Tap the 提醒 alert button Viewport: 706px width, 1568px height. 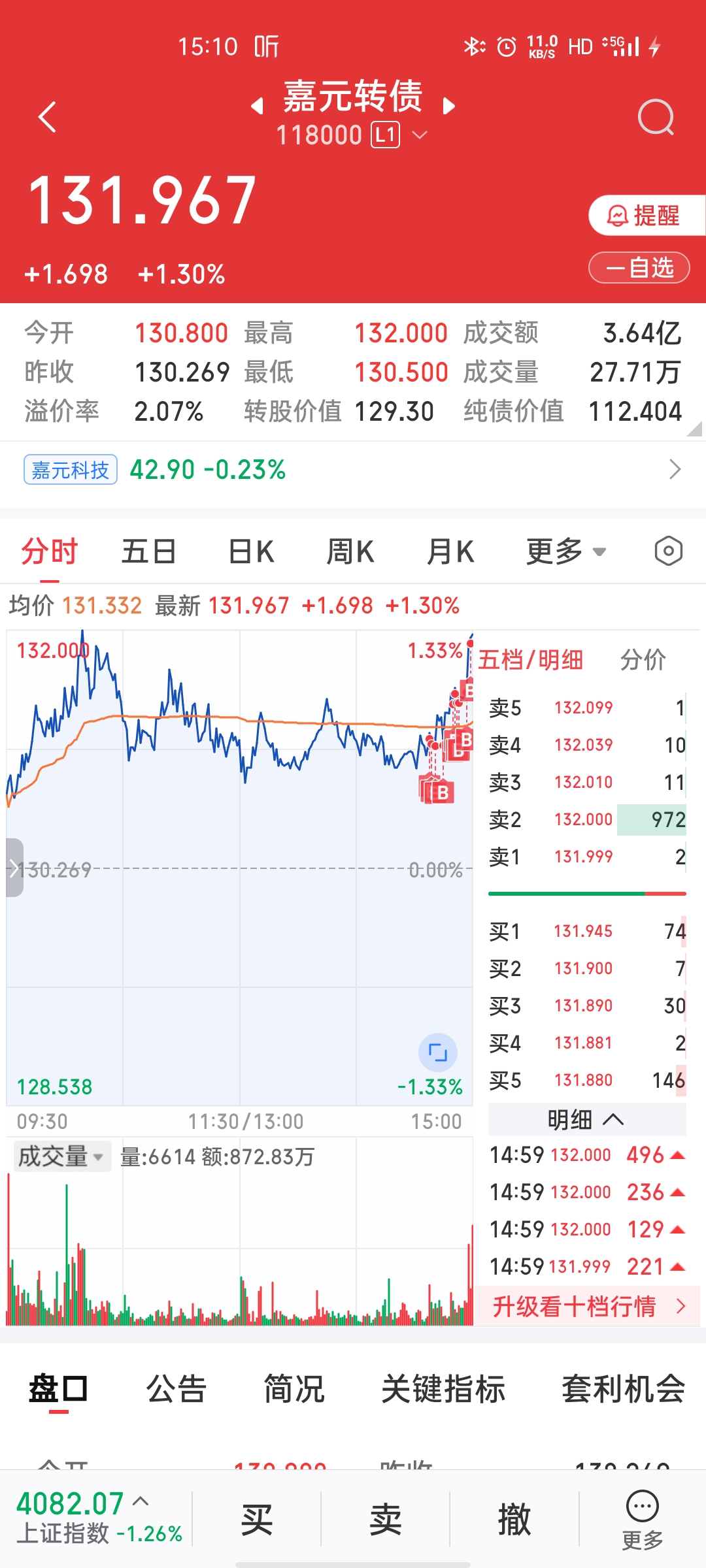pos(645,216)
